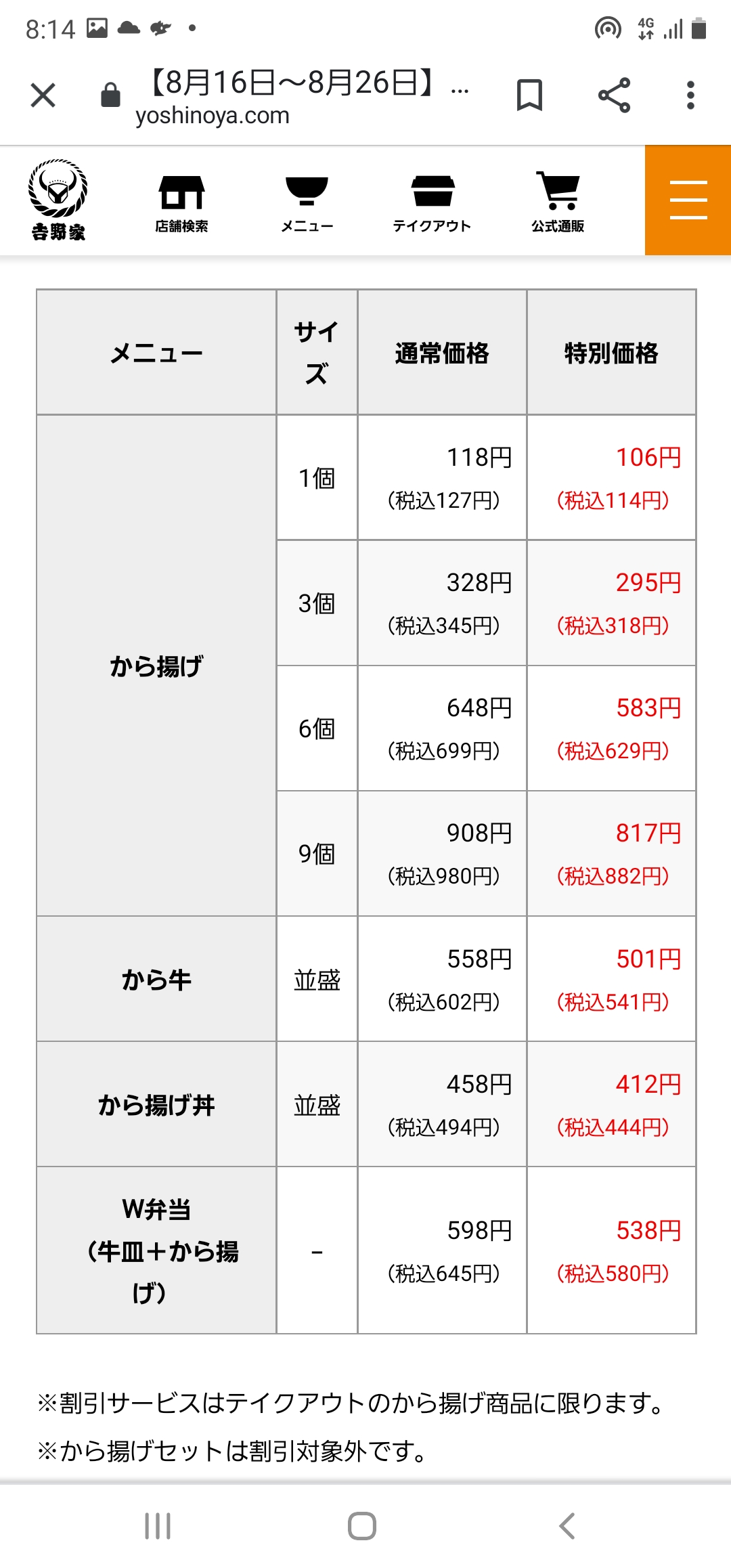Share this page
Screen dimensions: 731x1568
(614, 95)
